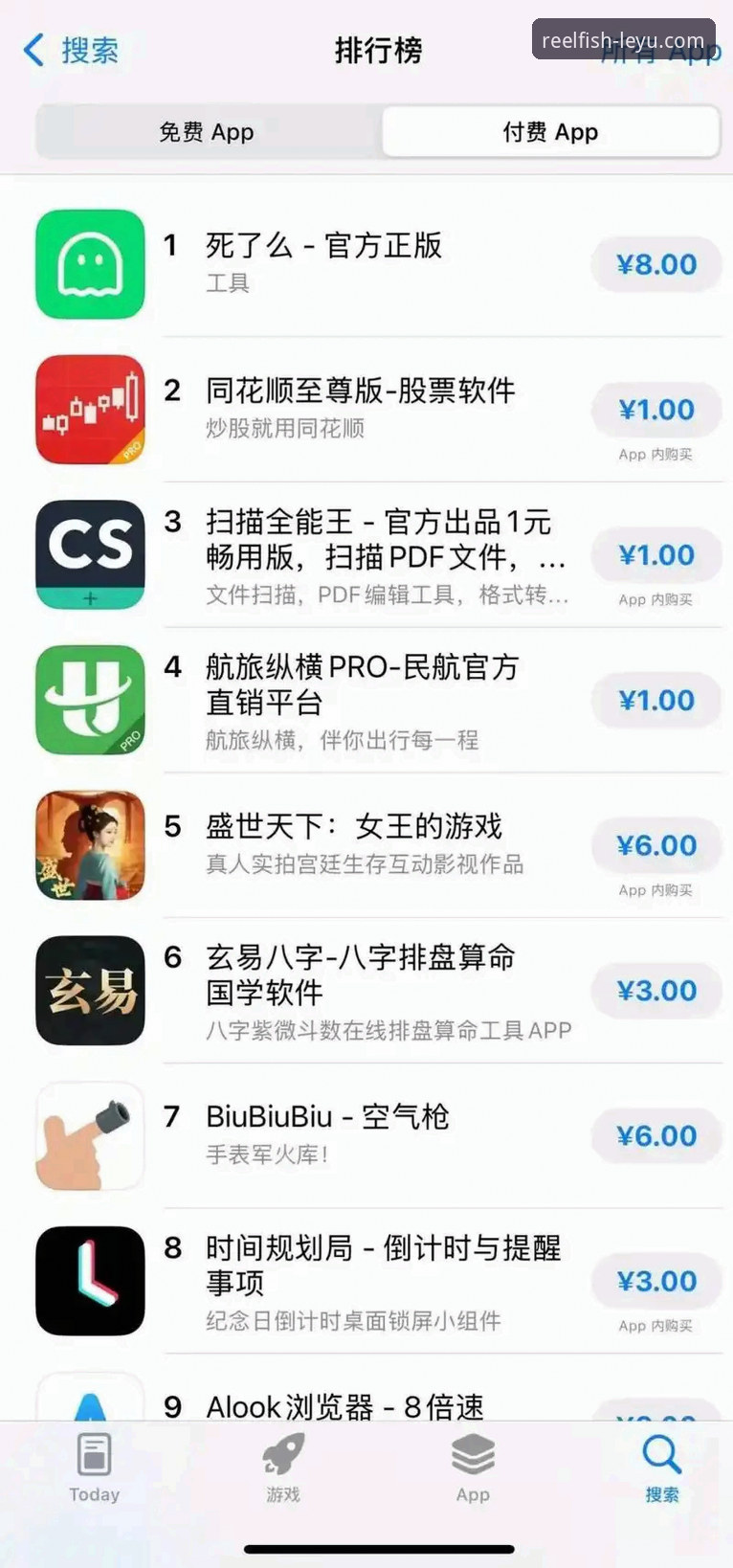Open the 死了么 app icon
The width and height of the screenshot is (733, 1568).
89,264
